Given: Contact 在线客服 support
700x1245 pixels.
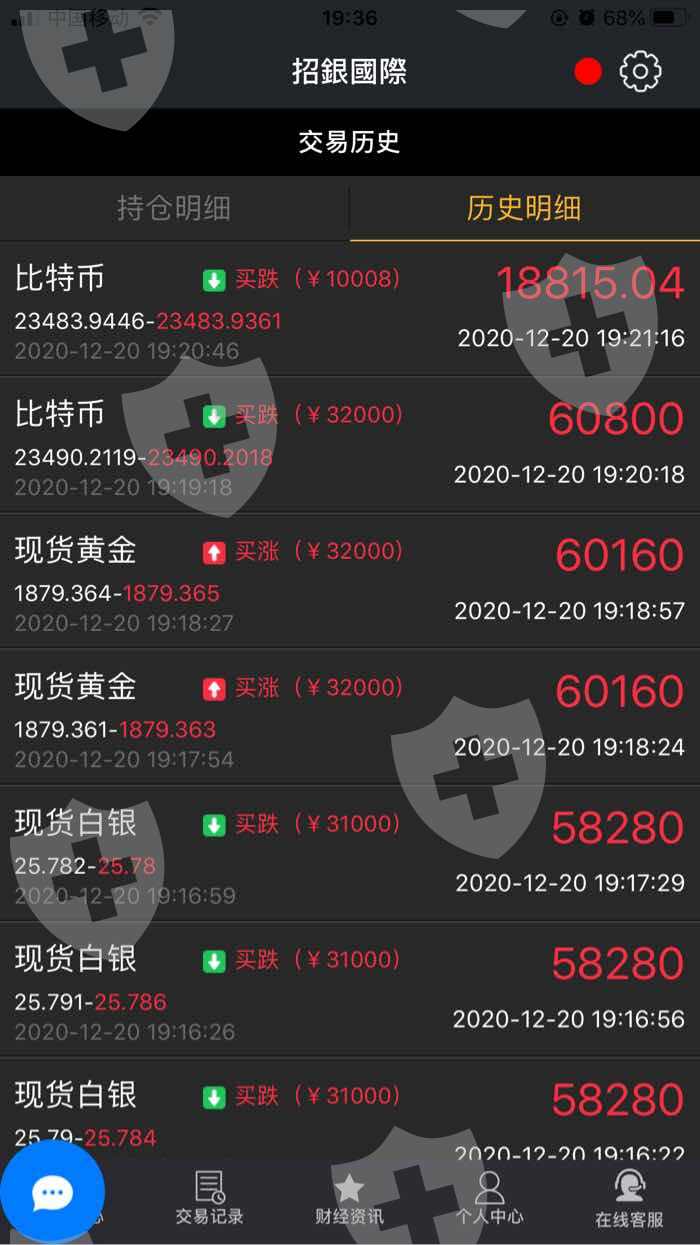Looking at the screenshot, I should click(x=629, y=1198).
